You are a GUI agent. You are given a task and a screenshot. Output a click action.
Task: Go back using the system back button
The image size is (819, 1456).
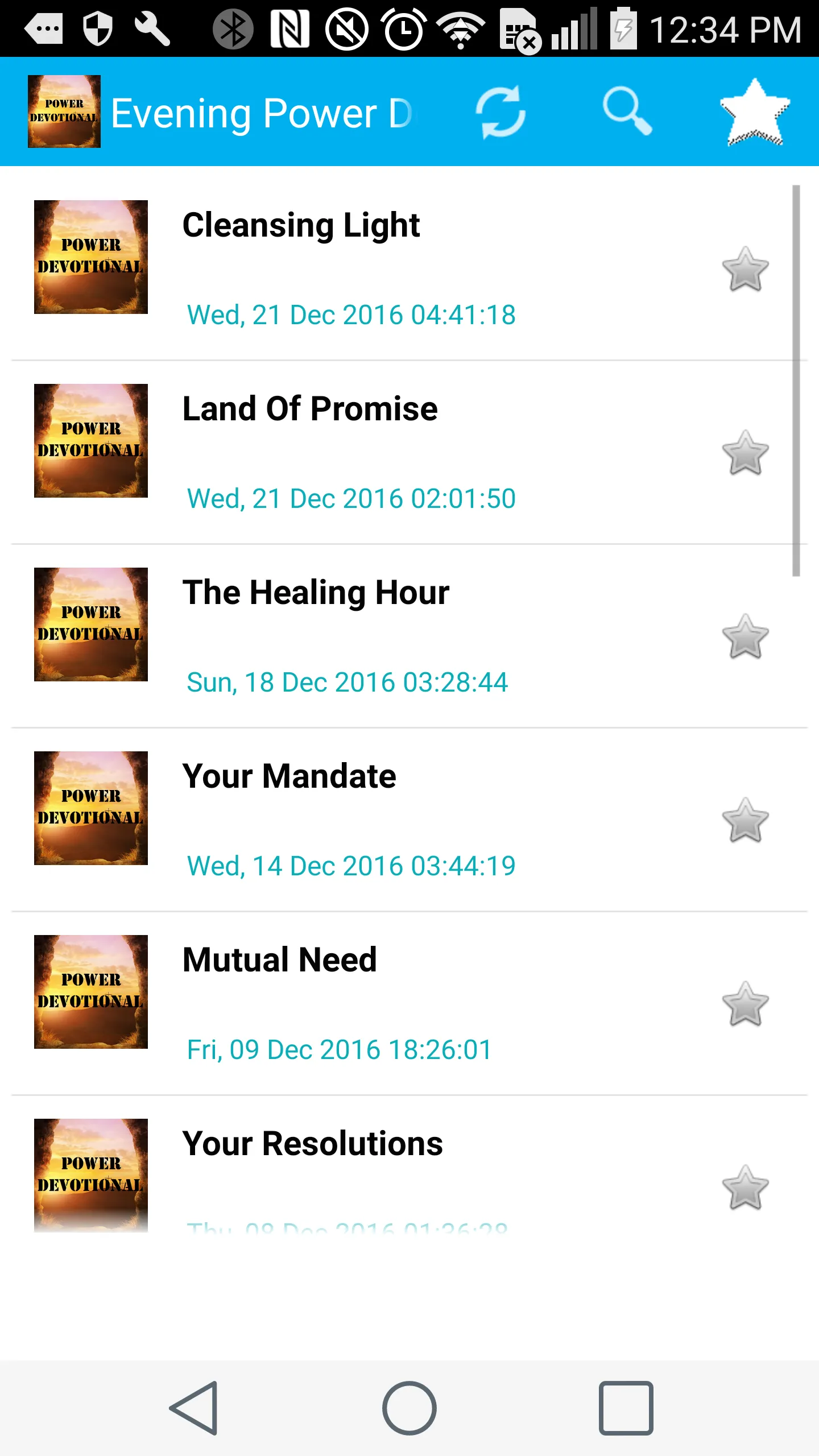194,1408
